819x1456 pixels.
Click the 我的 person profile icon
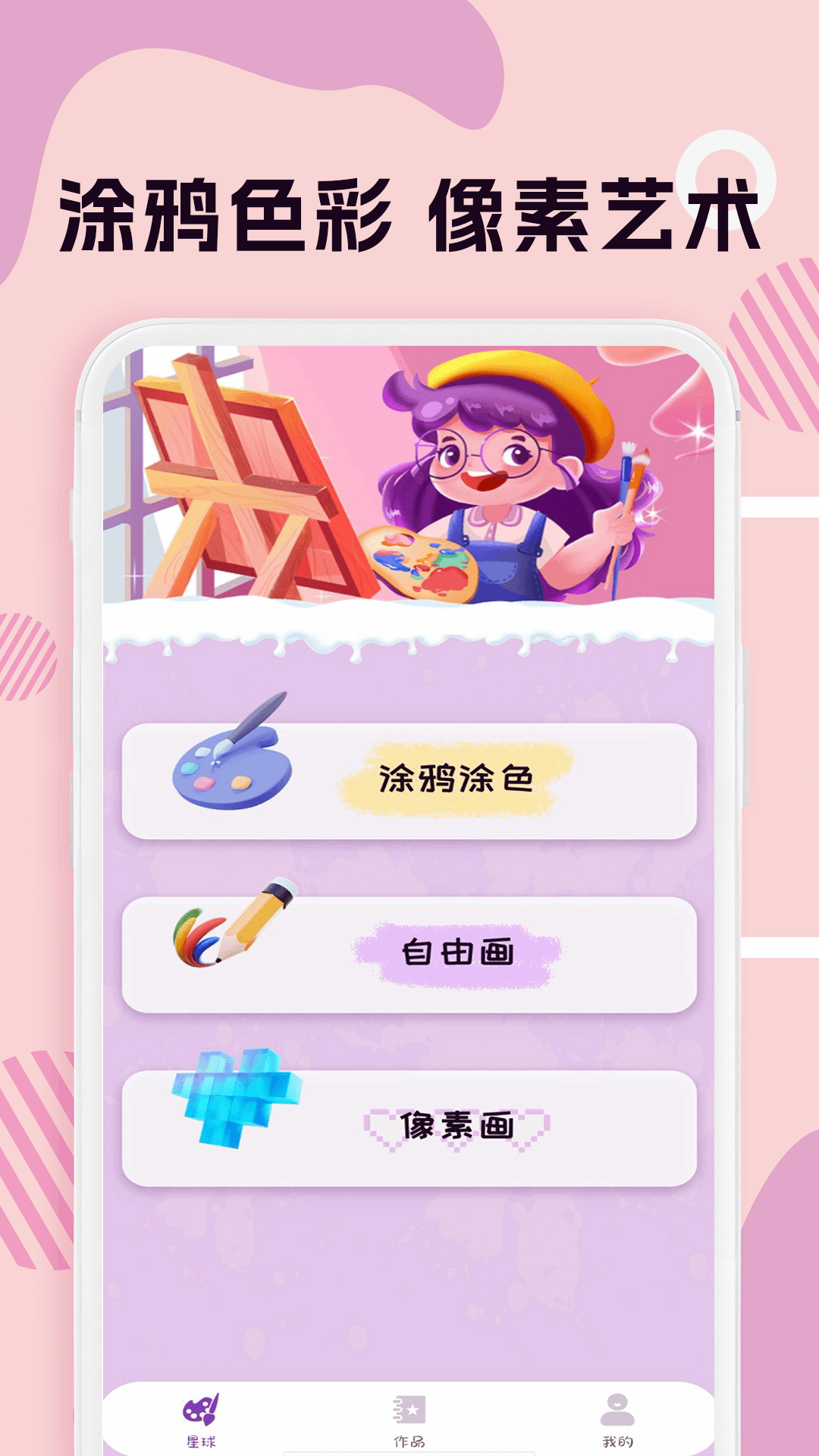(616, 1407)
